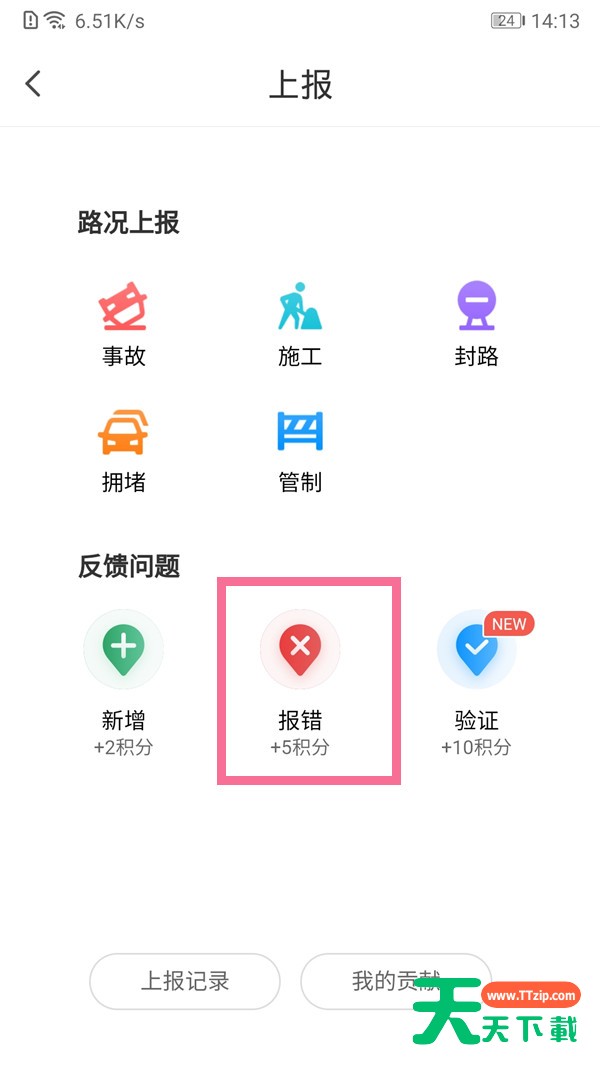Report a road closure with 封路
The height and width of the screenshot is (1066, 600).
[x=476, y=325]
